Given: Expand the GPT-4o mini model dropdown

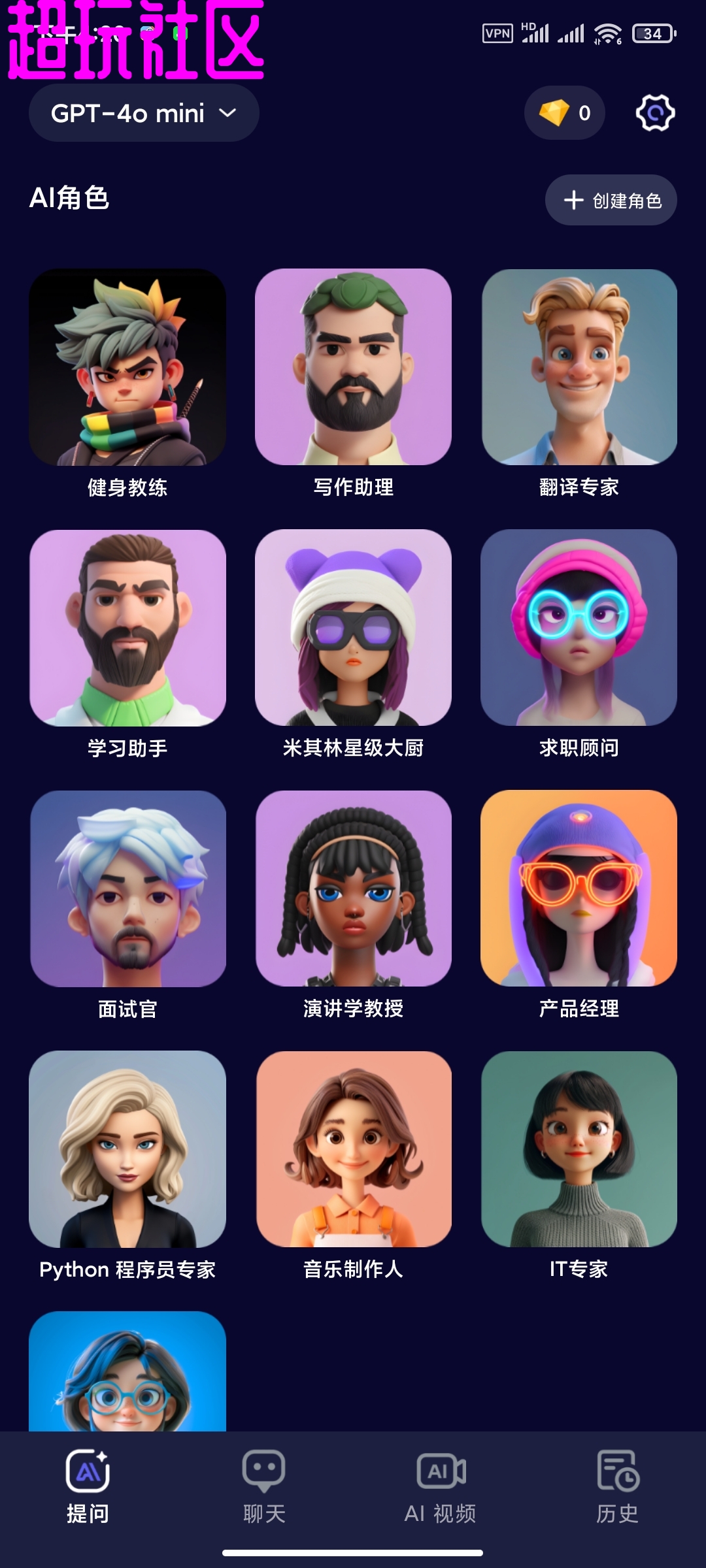Looking at the screenshot, I should coord(144,113).
